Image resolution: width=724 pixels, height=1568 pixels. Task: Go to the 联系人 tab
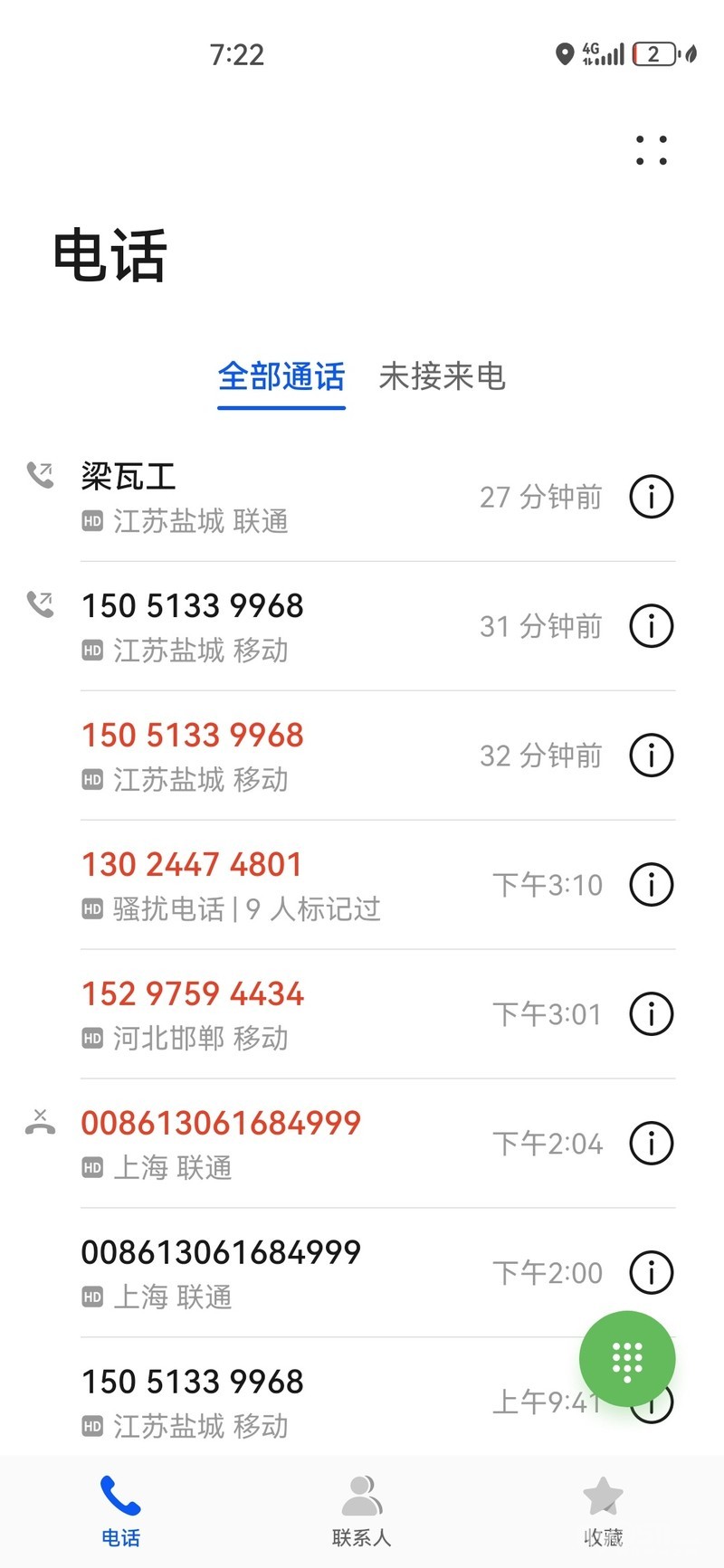pyautogui.click(x=361, y=1510)
